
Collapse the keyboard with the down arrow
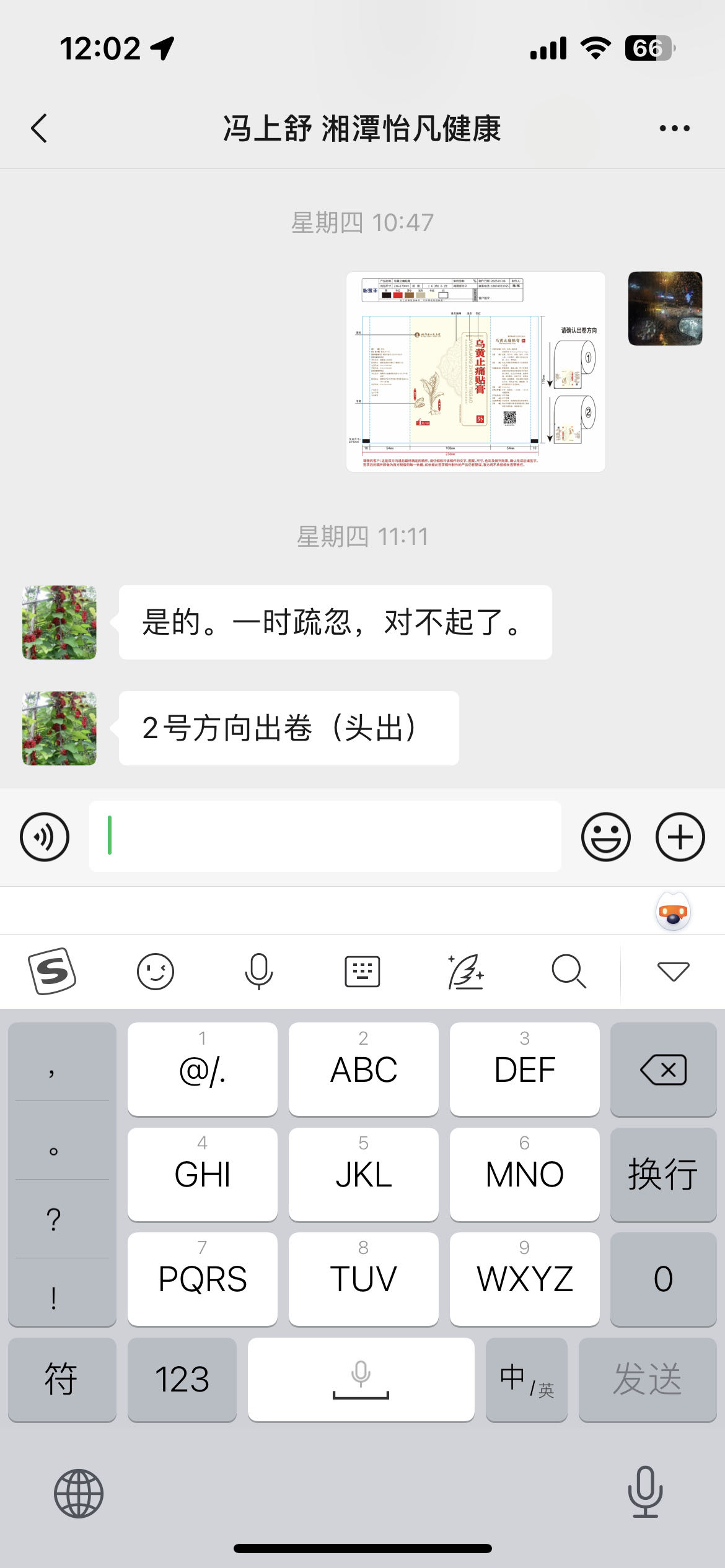click(673, 971)
